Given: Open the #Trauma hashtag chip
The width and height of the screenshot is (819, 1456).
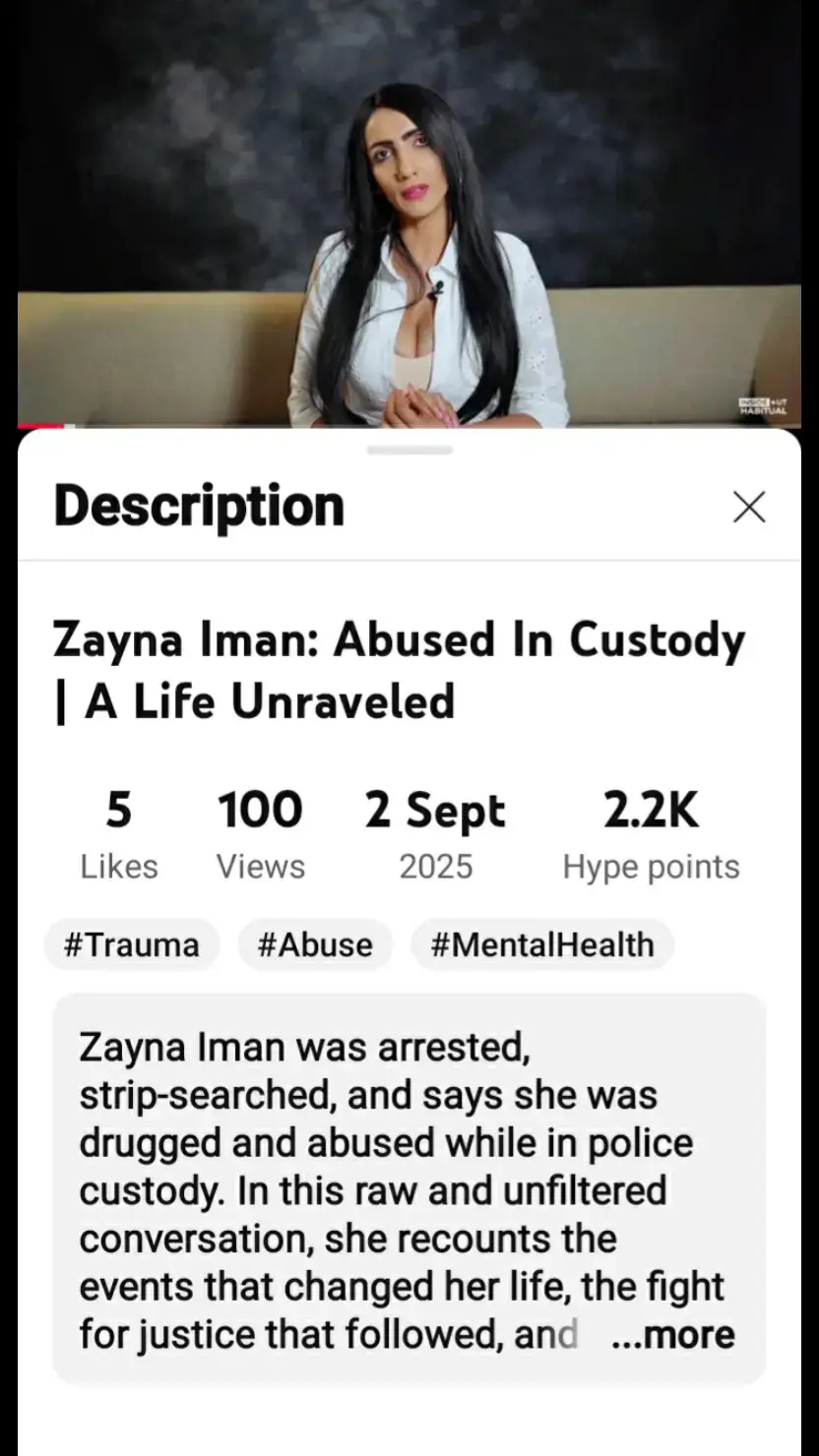Looking at the screenshot, I should [131, 944].
